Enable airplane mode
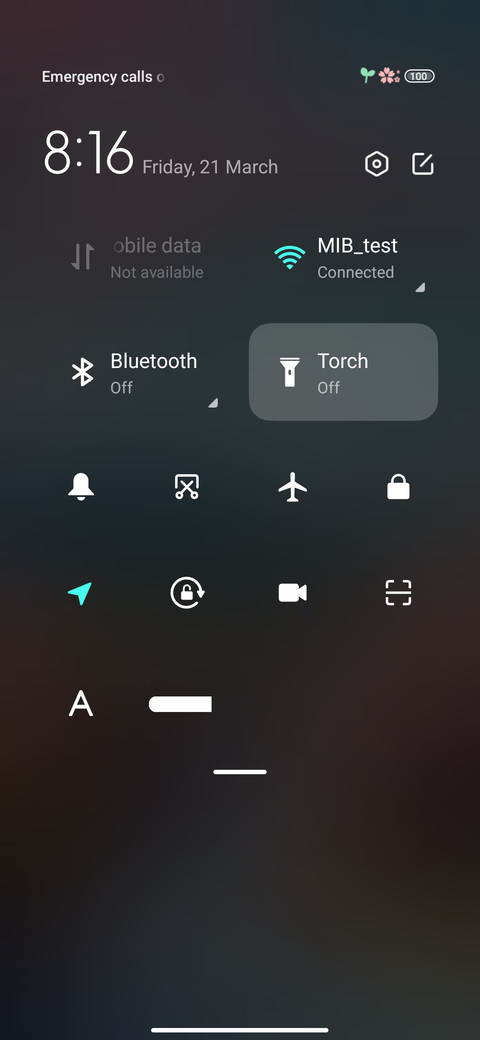This screenshot has width=480, height=1040. [292, 488]
